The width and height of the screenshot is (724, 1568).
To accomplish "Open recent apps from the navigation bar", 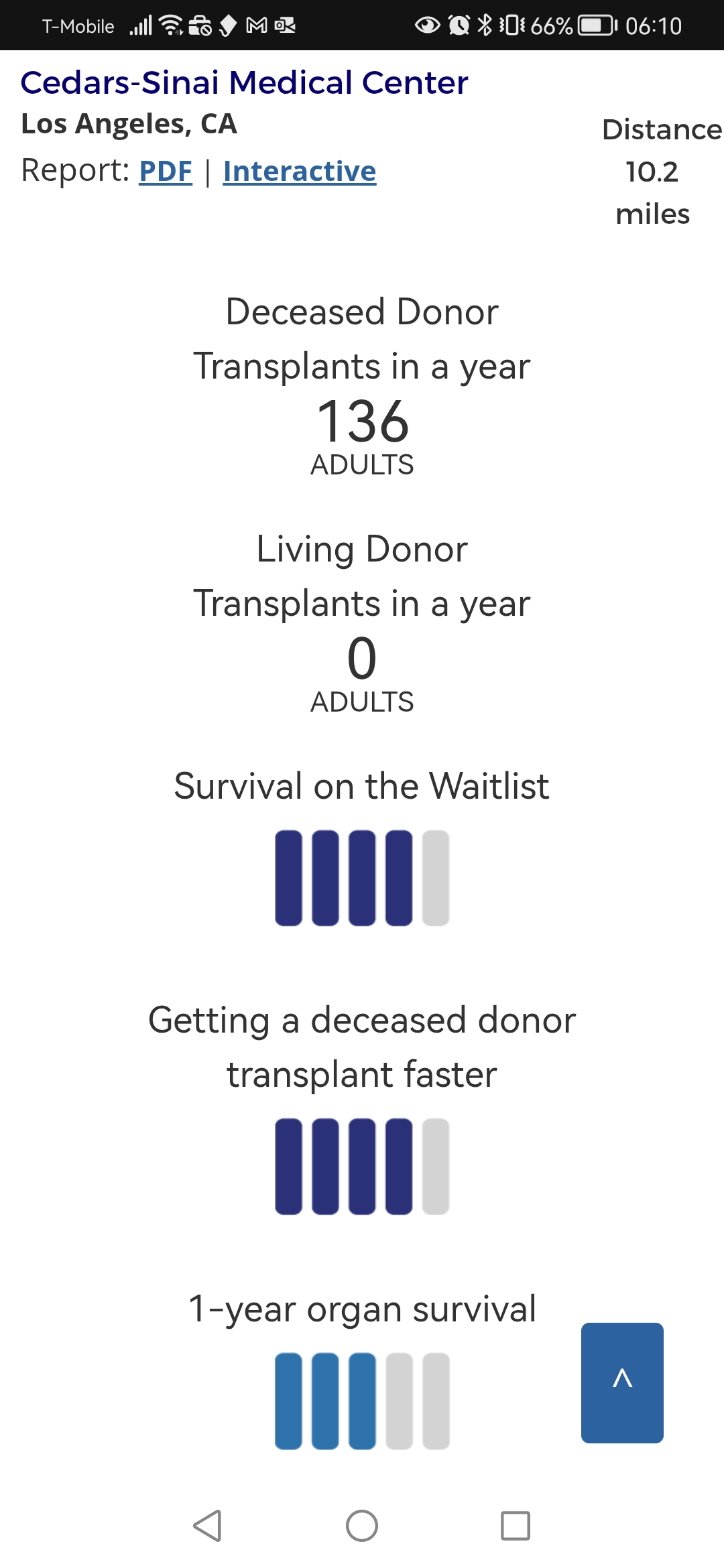I will point(516,1526).
